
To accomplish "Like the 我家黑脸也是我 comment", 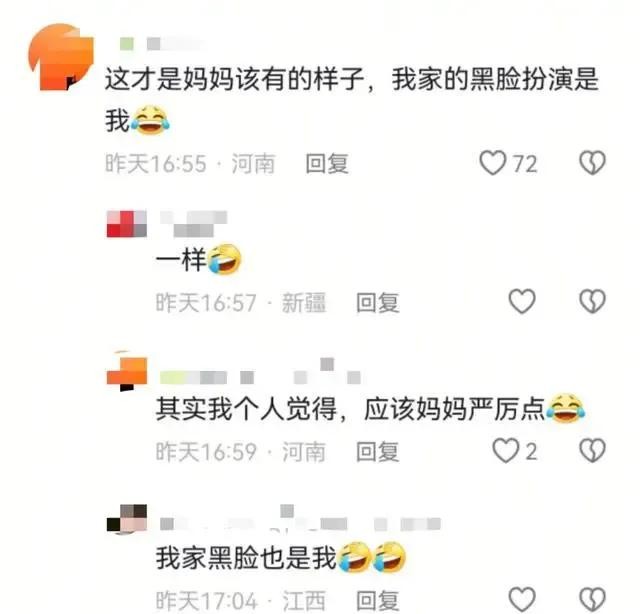I will (x=522, y=601).
